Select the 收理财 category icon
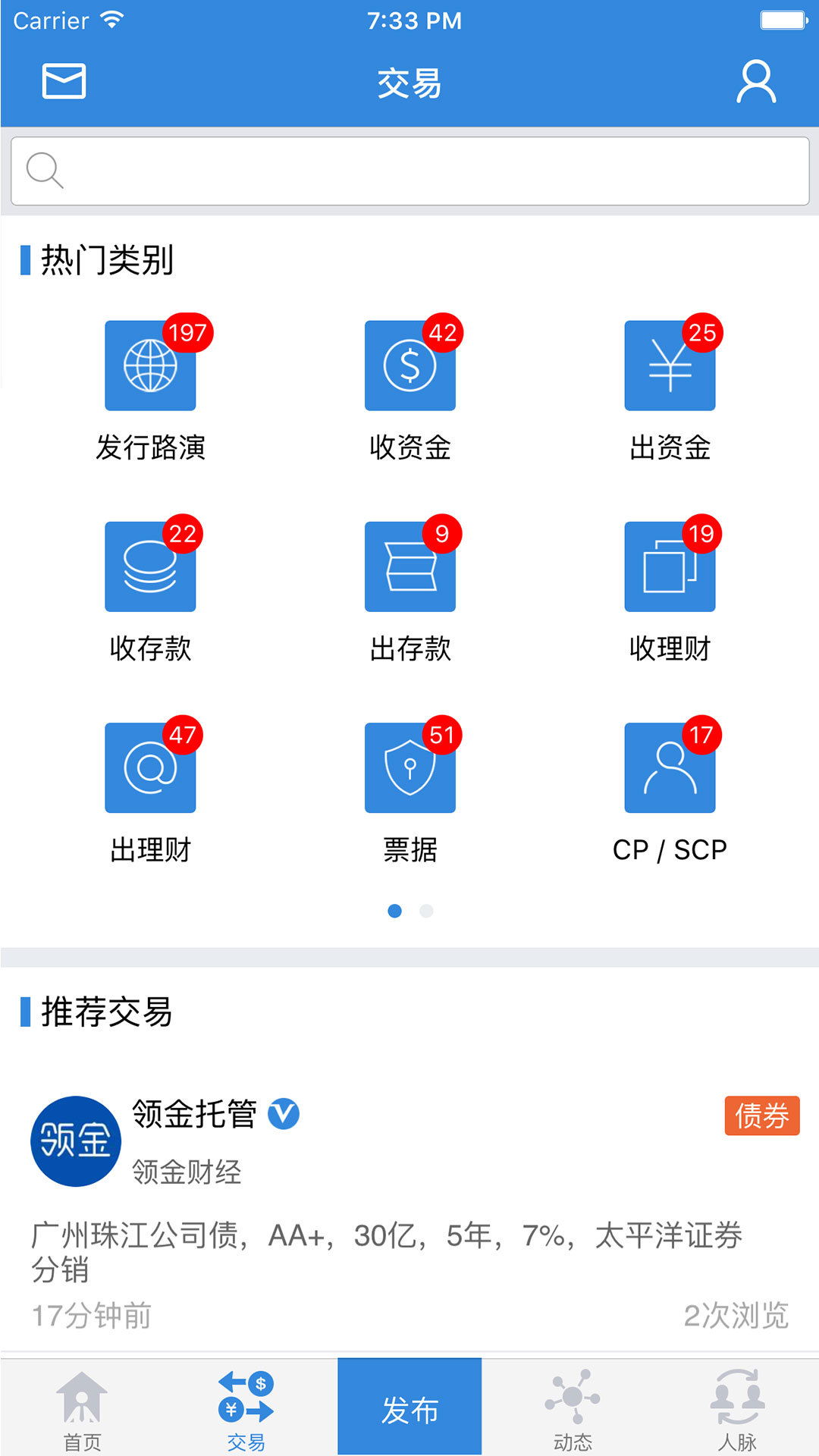 tap(670, 566)
